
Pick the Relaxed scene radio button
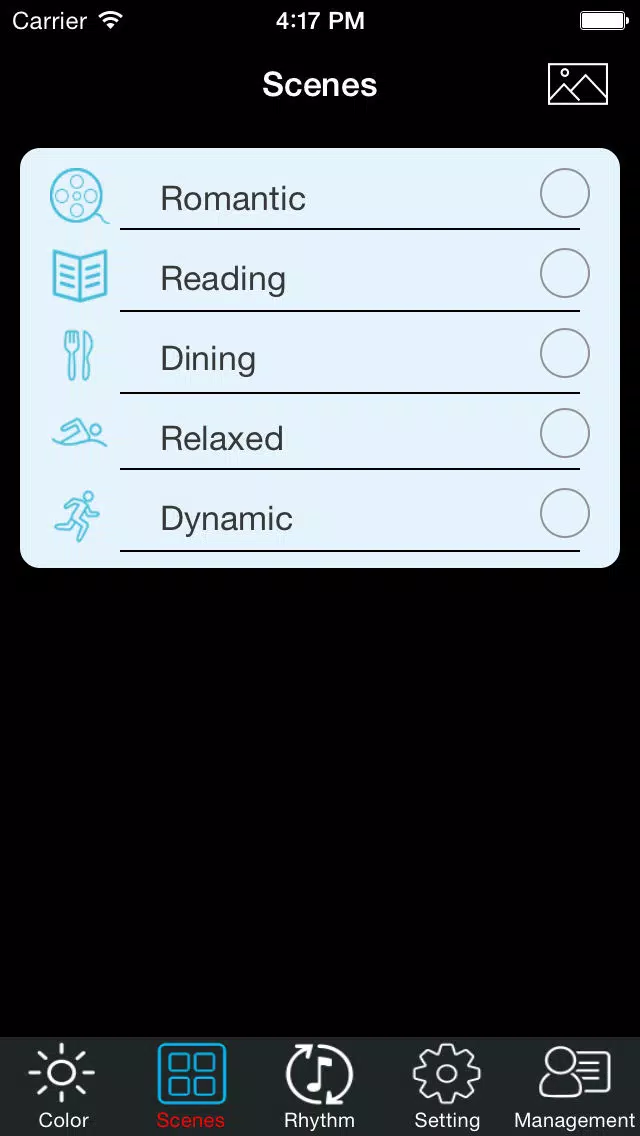[x=565, y=433]
